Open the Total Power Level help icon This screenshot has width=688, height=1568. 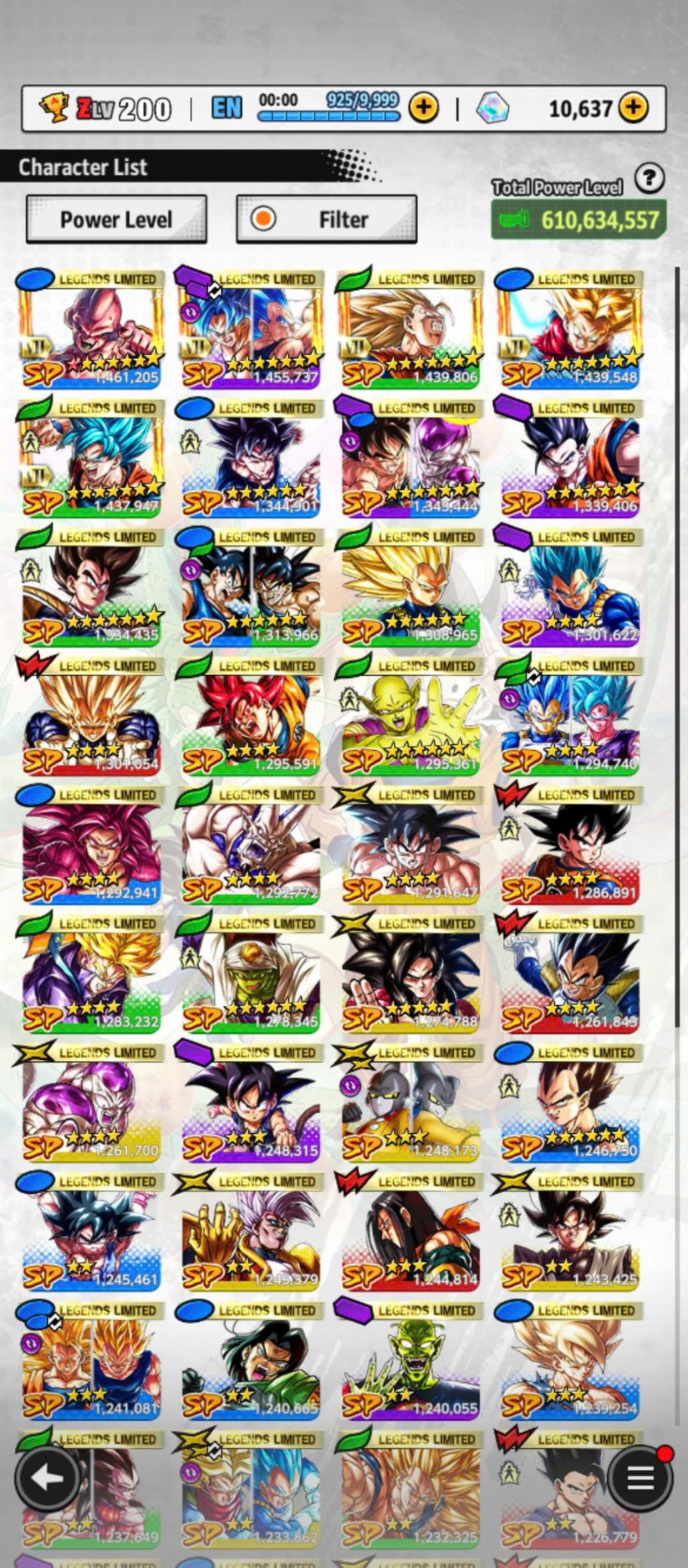[x=649, y=179]
